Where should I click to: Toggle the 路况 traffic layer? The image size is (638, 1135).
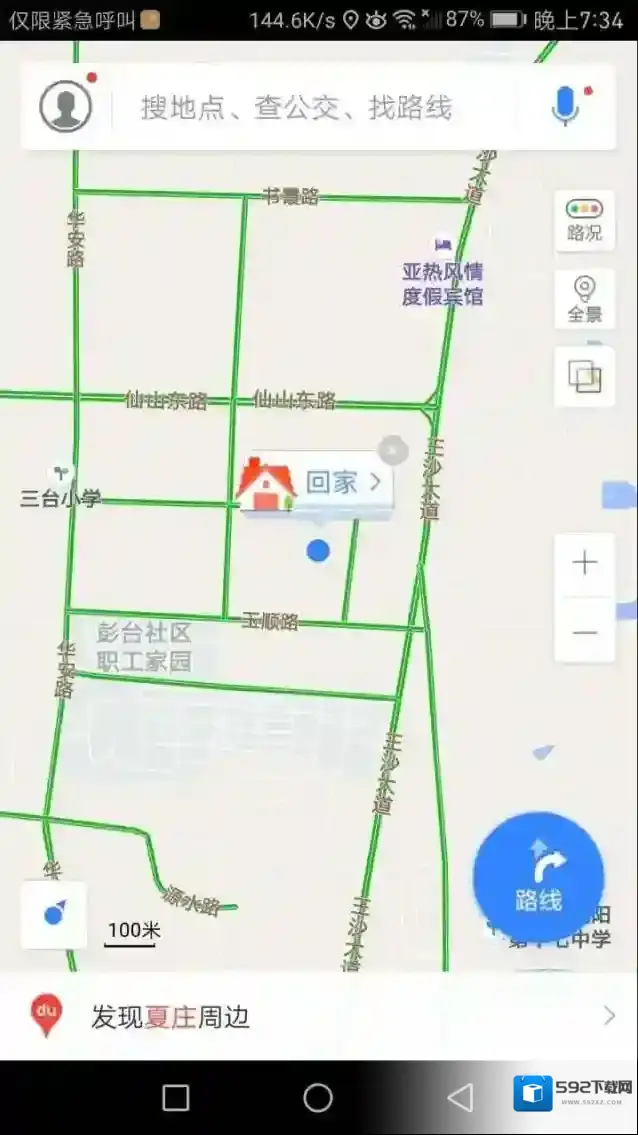(584, 221)
